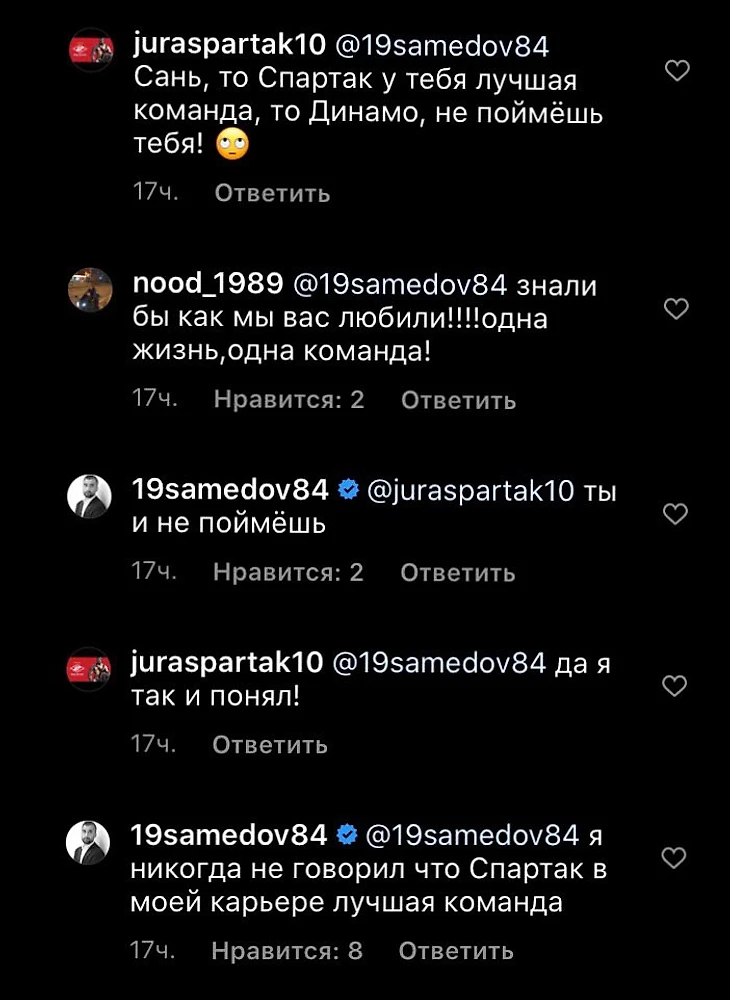The height and width of the screenshot is (1000, 730).
Task: Reply to 19samedov84's 'ты и не поймёшь' comment
Action: 458,573
